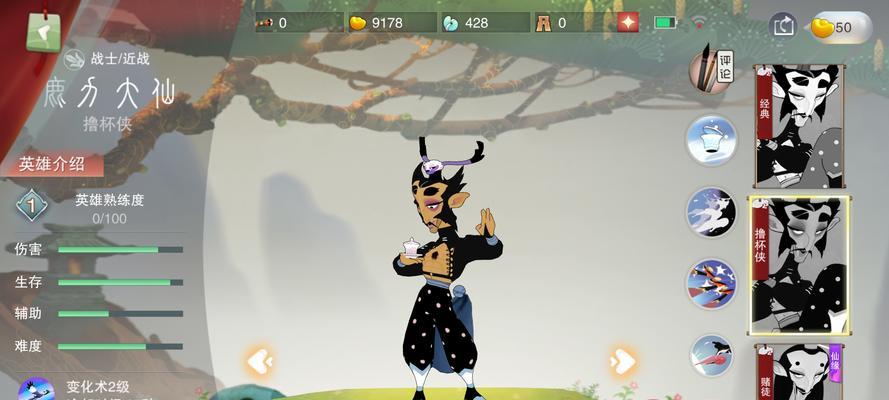
Task: Open the share icon beside the gold
Action: coord(784,26)
